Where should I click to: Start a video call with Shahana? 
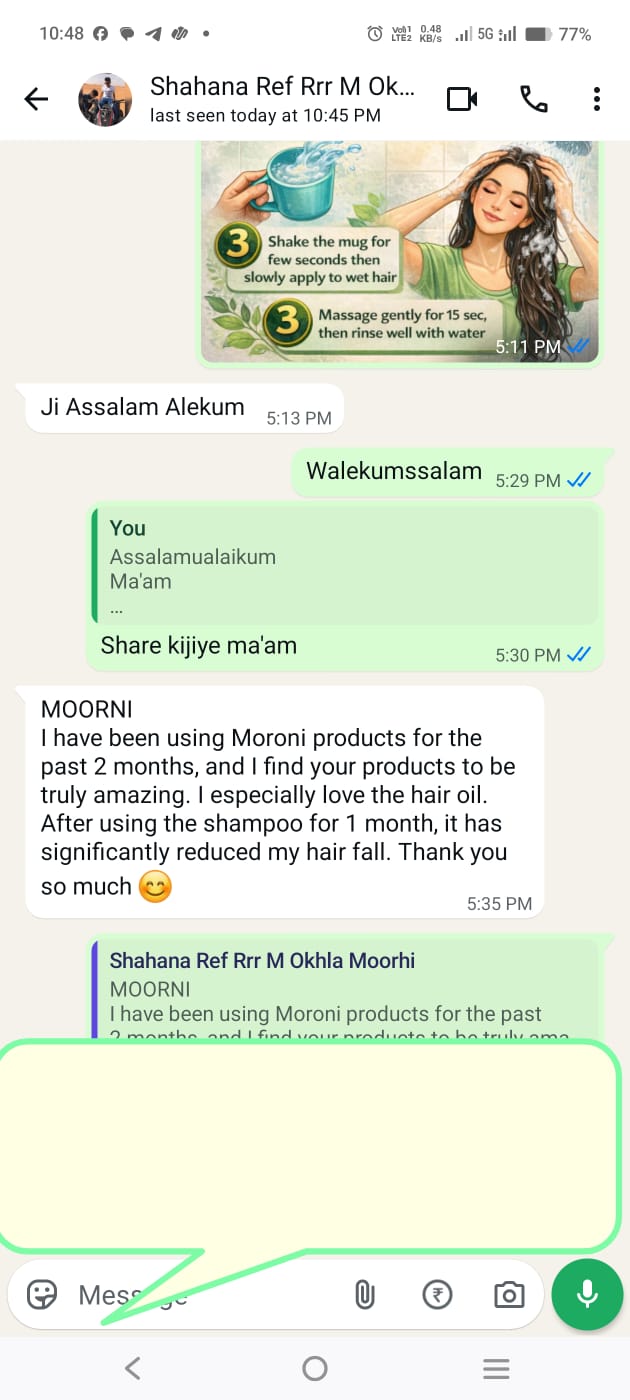click(x=462, y=99)
